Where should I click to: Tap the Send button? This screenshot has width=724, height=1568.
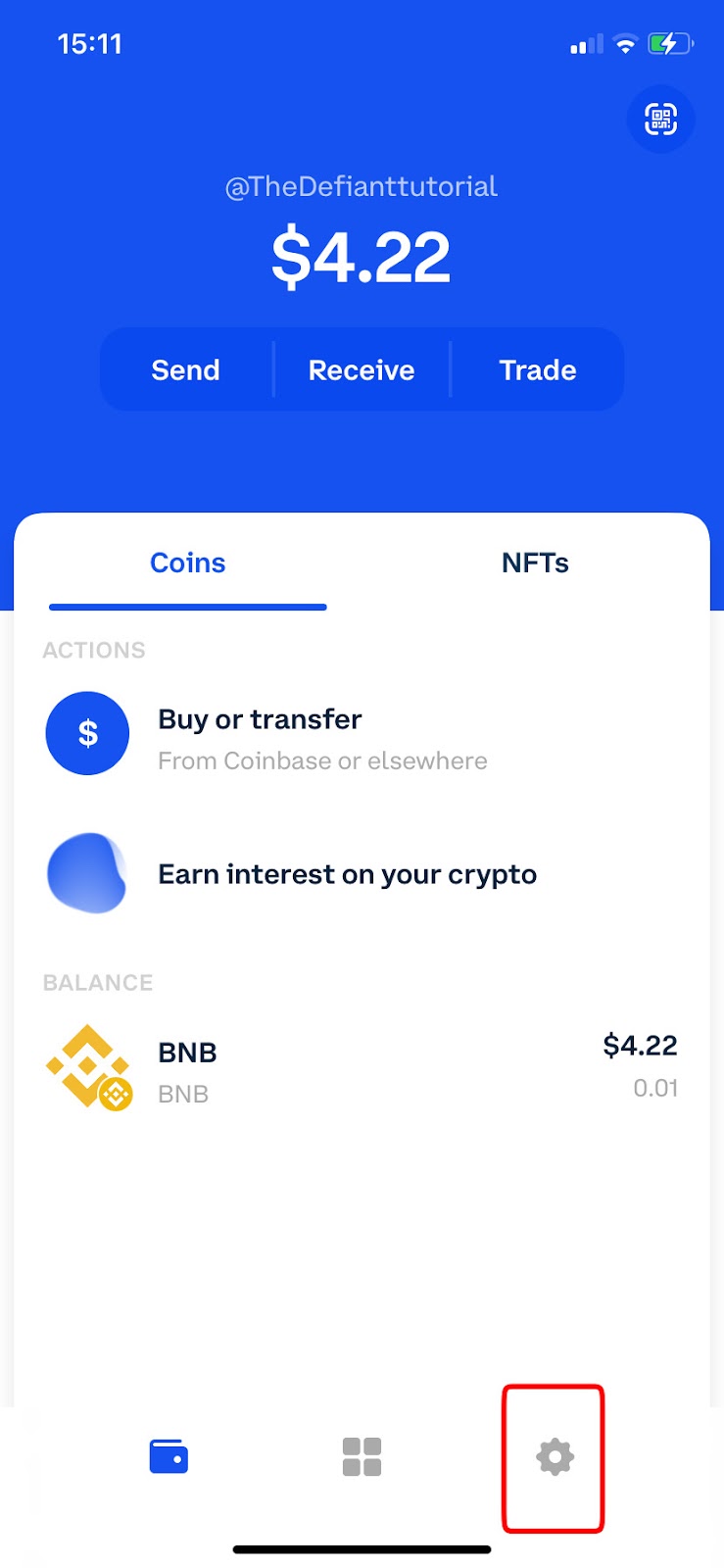tap(185, 369)
